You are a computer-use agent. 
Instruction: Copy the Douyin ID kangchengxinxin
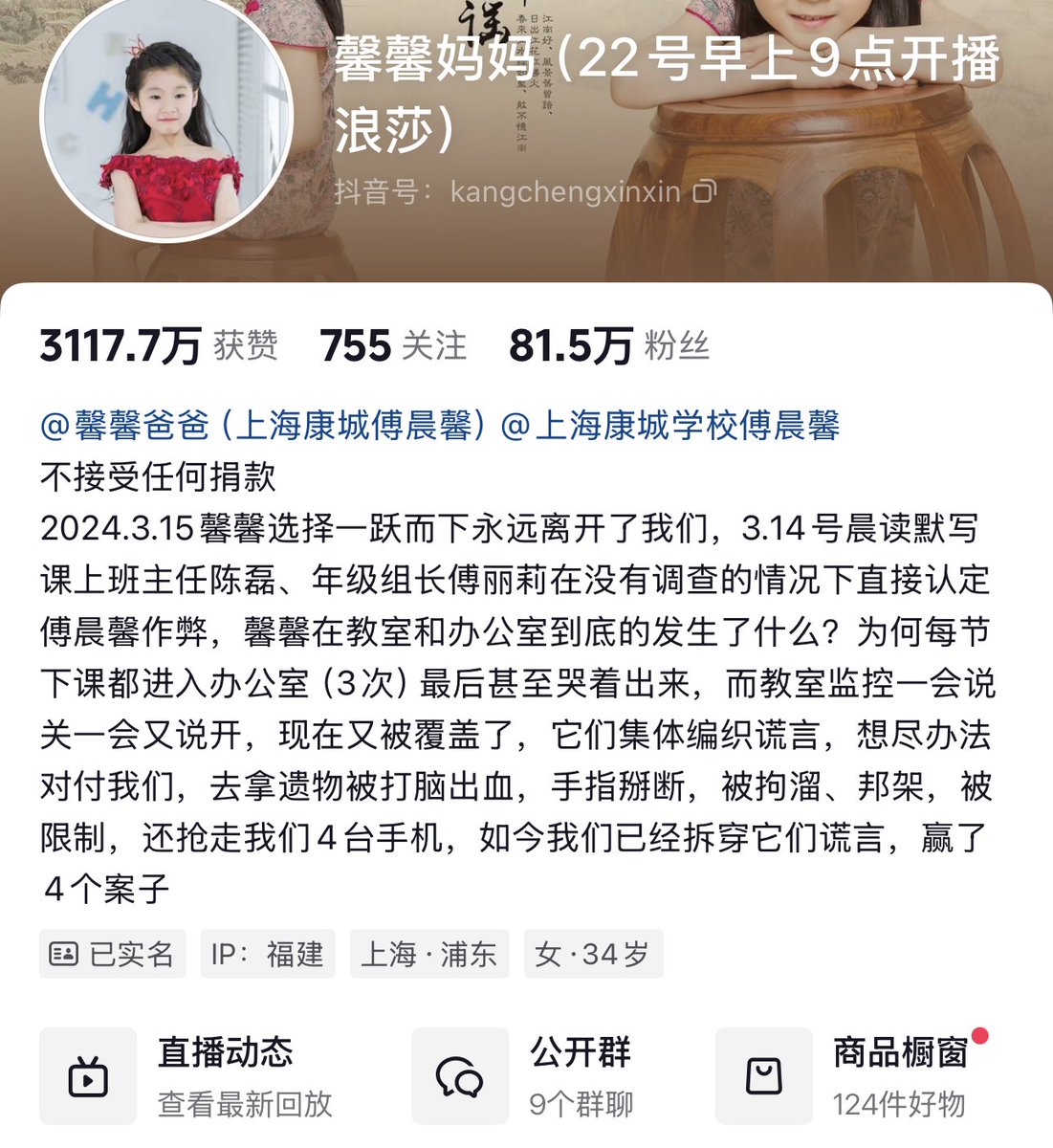(705, 191)
